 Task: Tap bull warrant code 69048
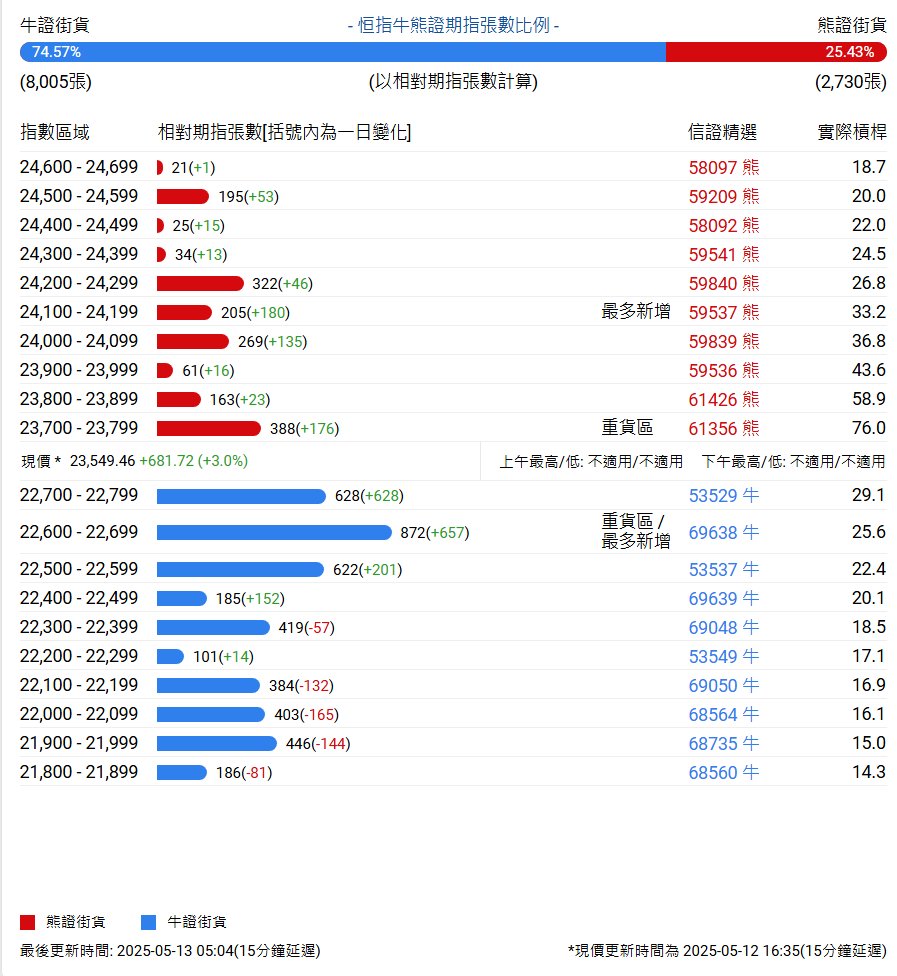(x=723, y=627)
